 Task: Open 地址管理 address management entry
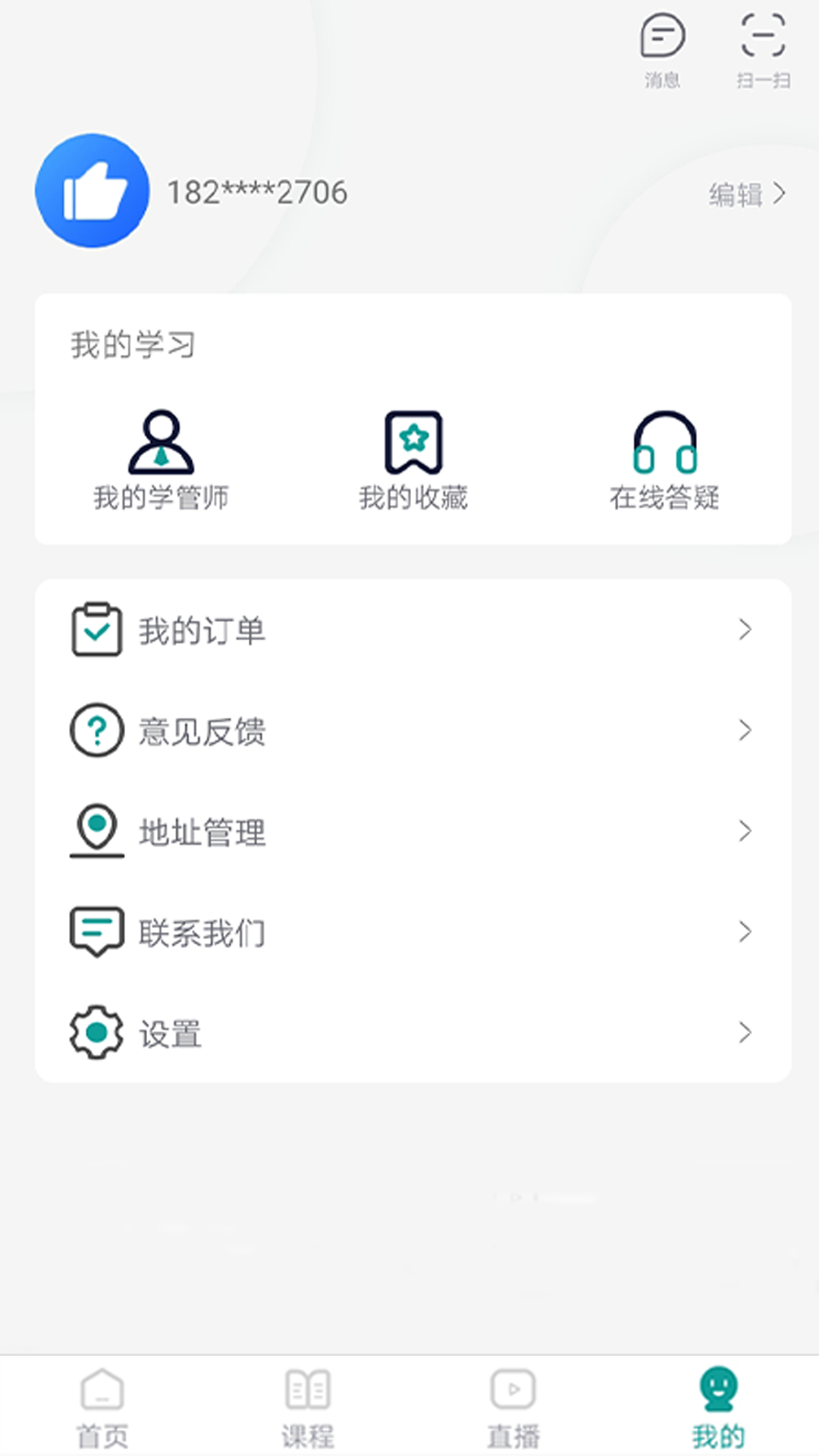tap(202, 833)
